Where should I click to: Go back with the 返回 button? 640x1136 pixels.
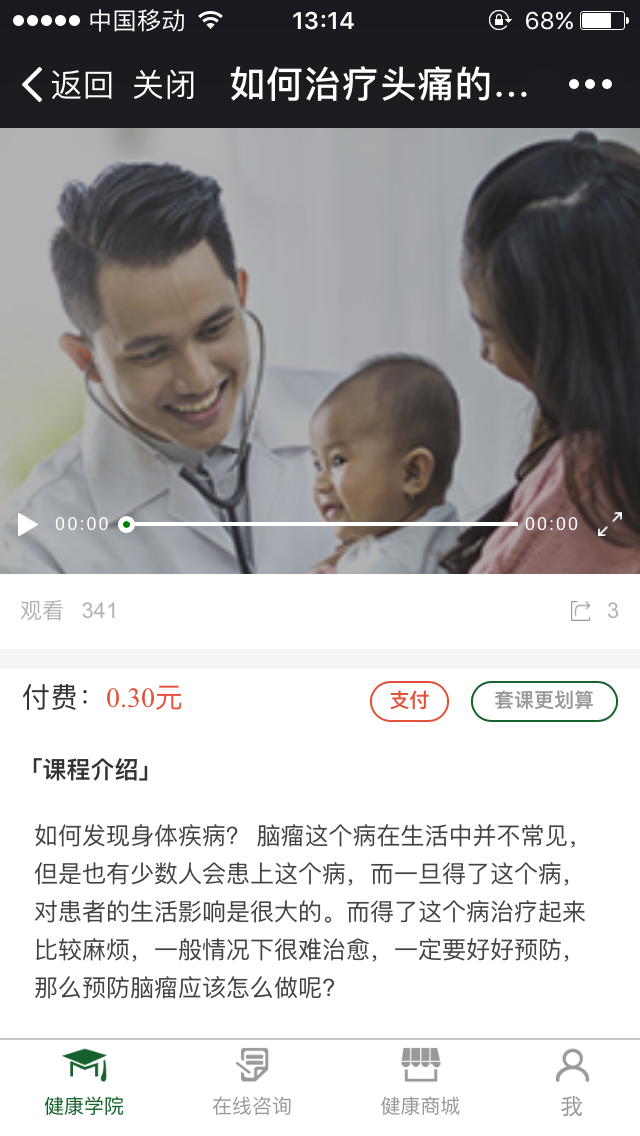point(67,85)
